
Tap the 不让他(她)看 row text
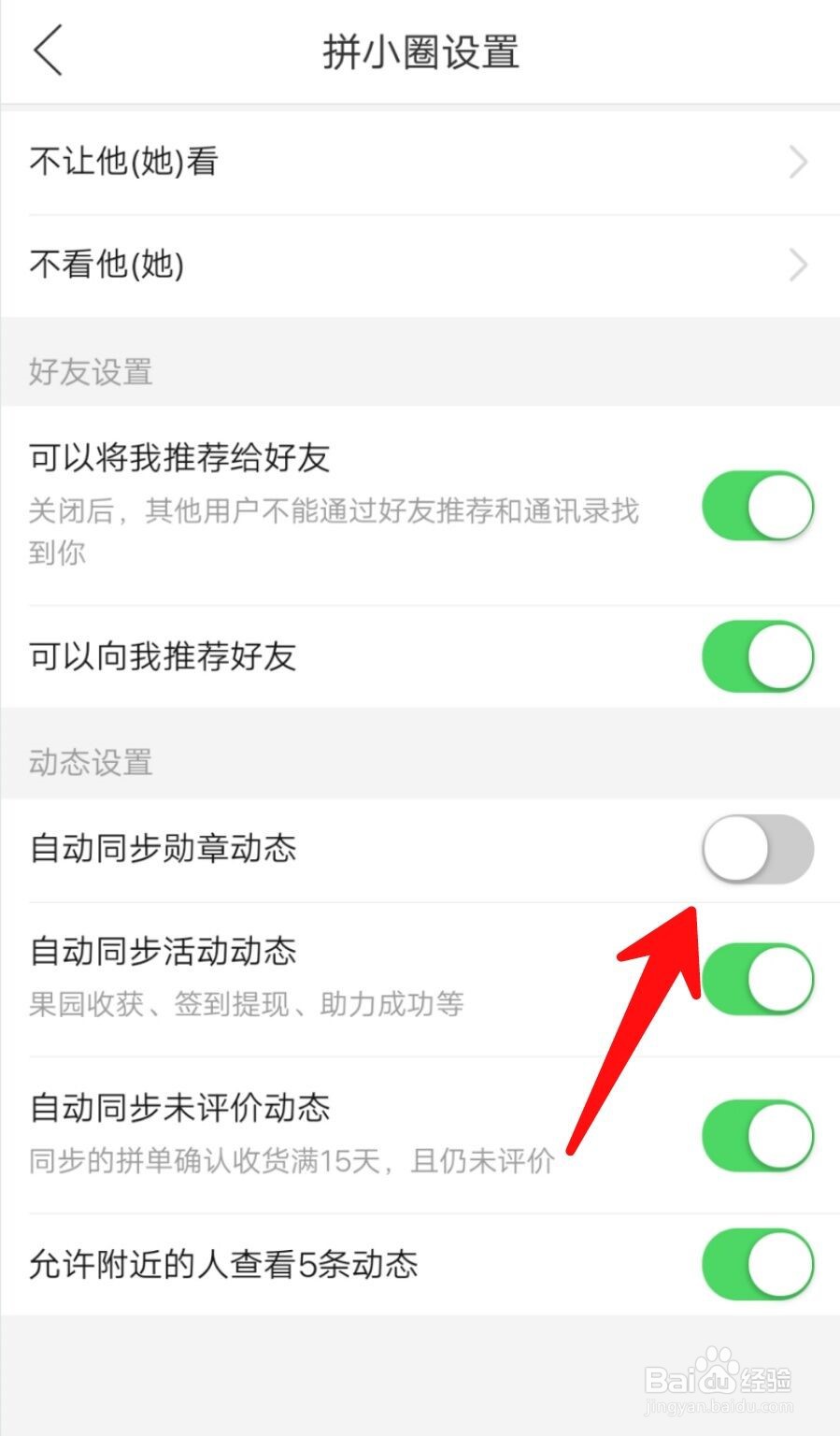tap(124, 161)
